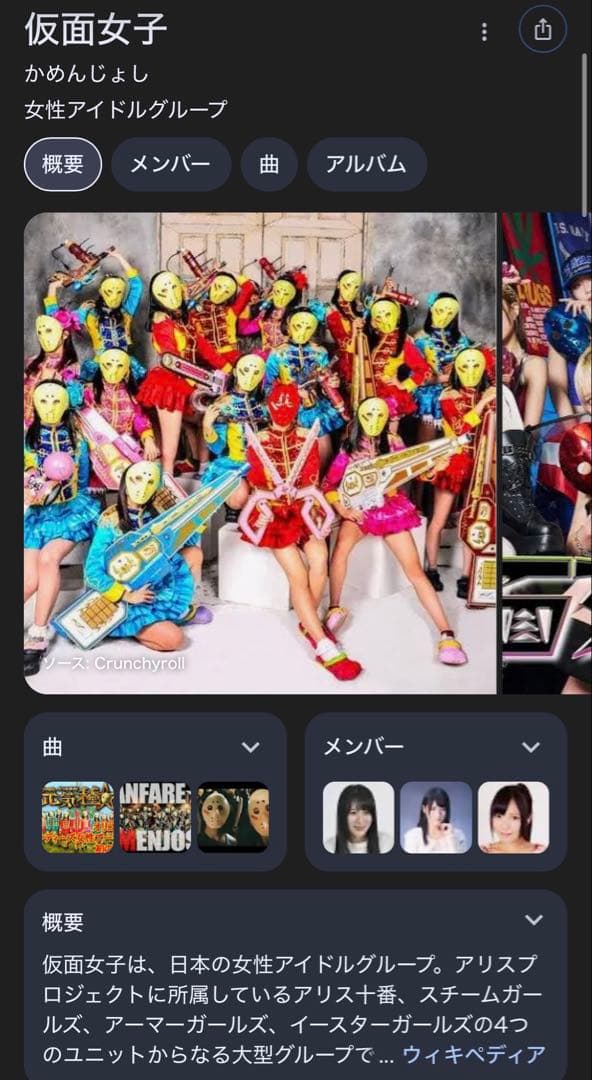
Task: Expand the 曲 card chevron
Action: point(251,747)
